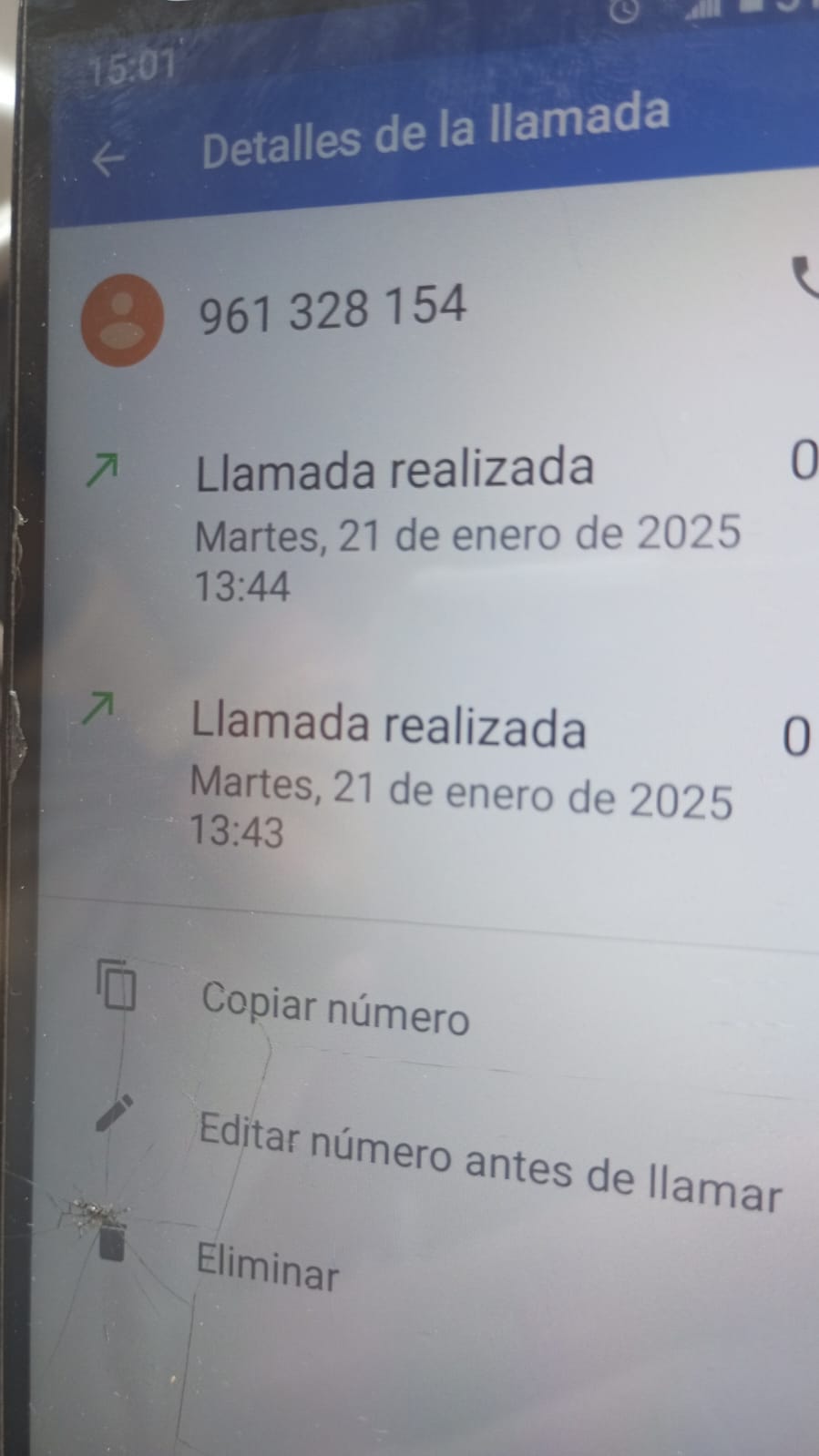Select Copiar número option

pos(334,1009)
